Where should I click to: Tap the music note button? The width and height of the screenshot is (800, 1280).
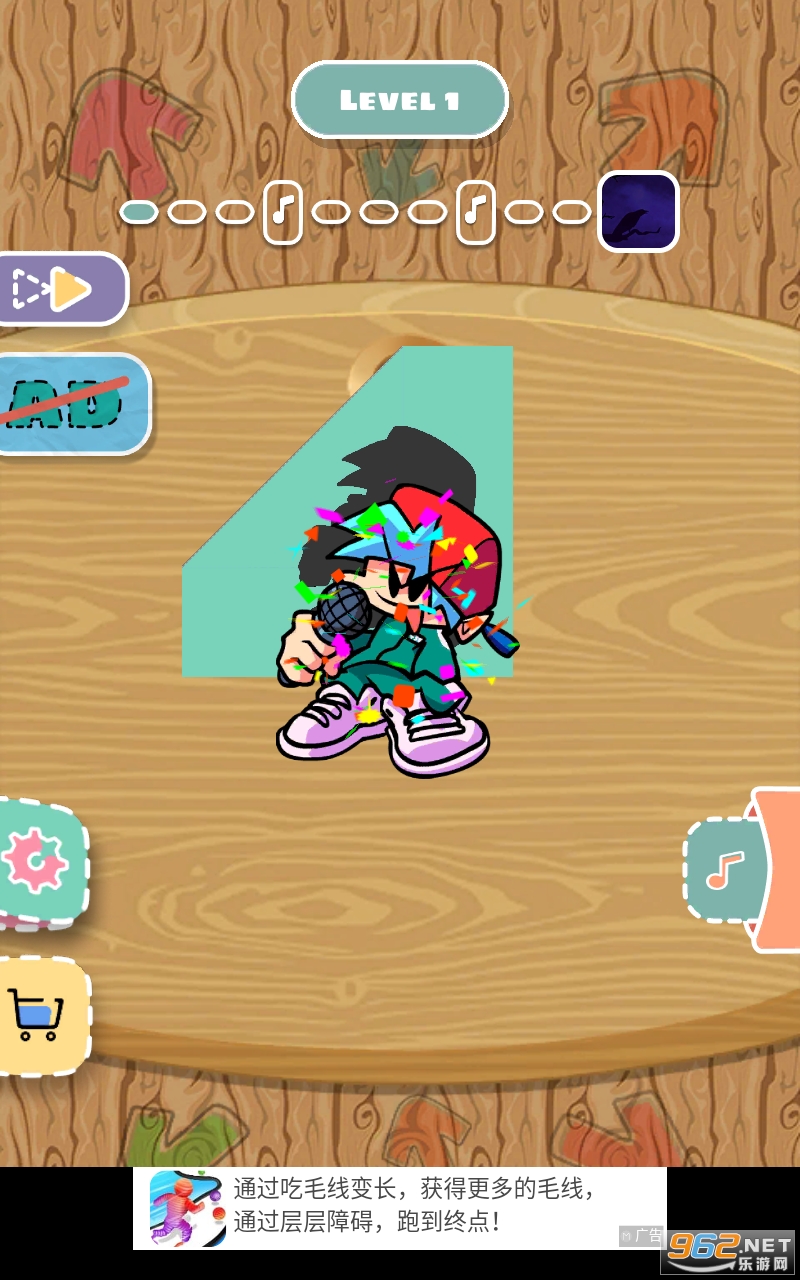[x=725, y=869]
